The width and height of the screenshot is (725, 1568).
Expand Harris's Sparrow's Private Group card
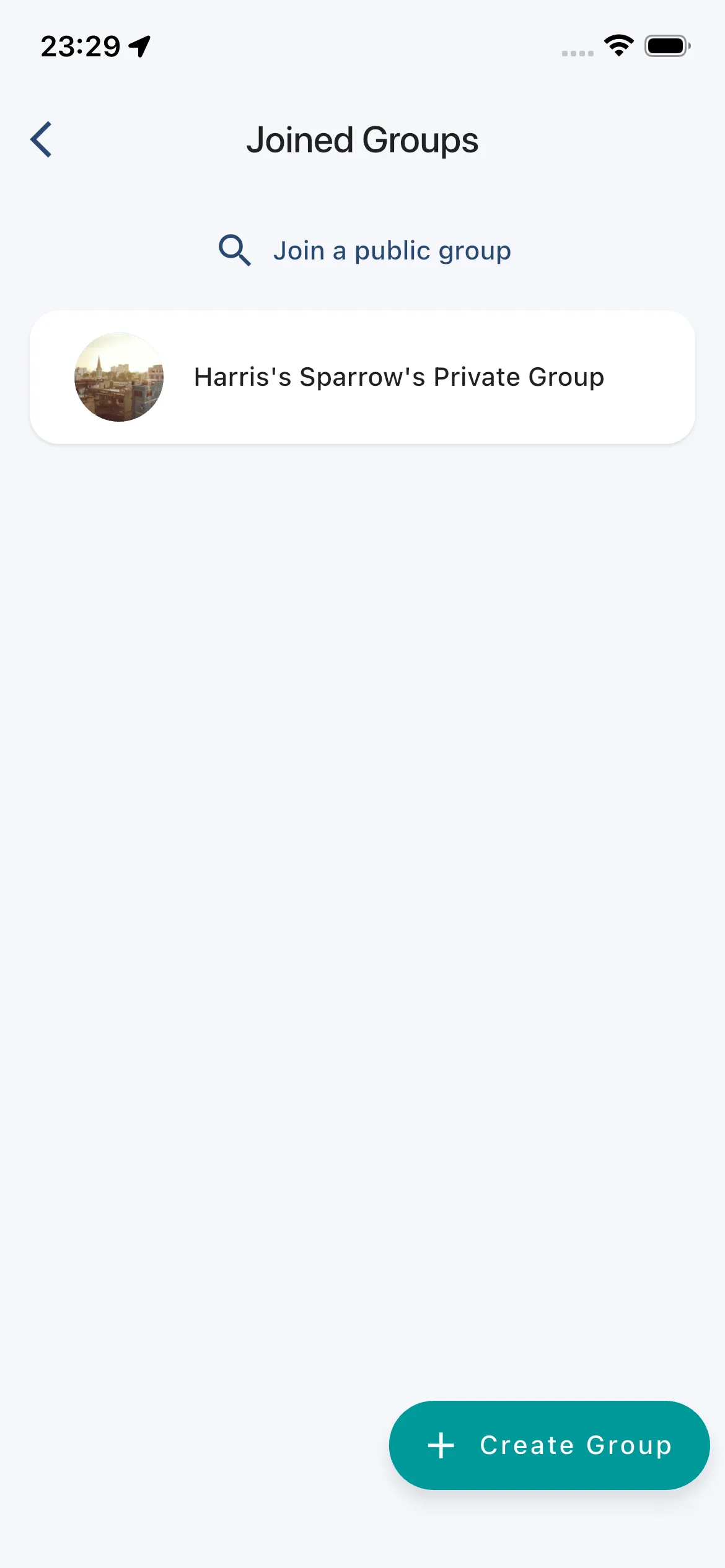(362, 376)
